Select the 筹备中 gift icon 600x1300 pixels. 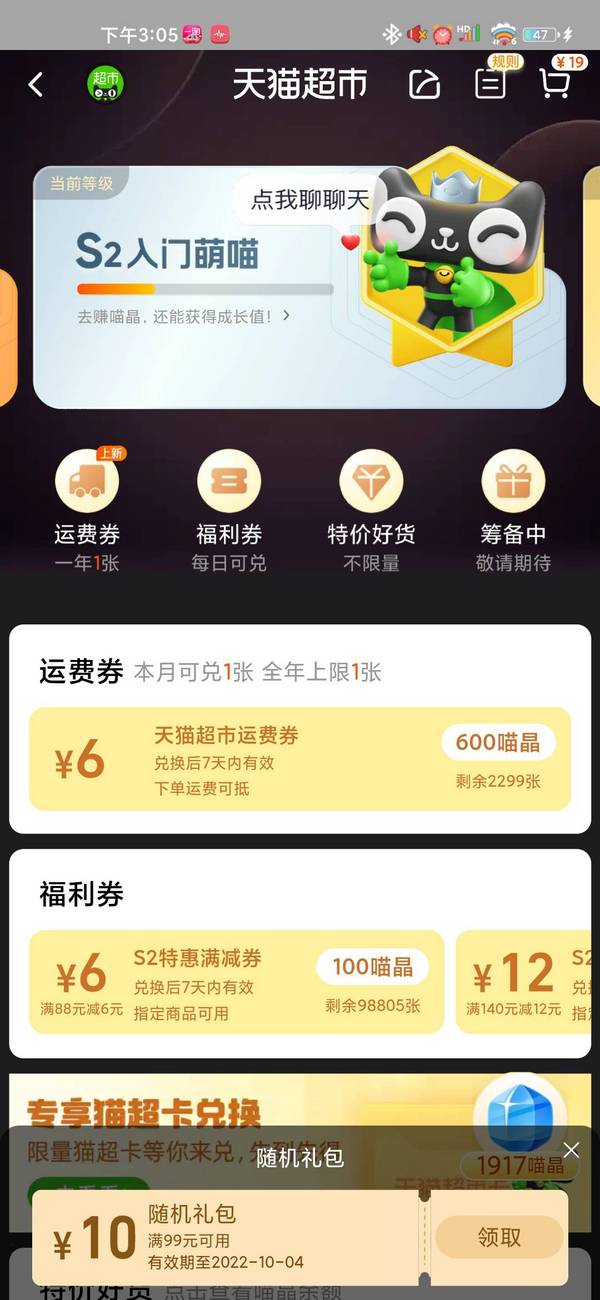point(514,480)
